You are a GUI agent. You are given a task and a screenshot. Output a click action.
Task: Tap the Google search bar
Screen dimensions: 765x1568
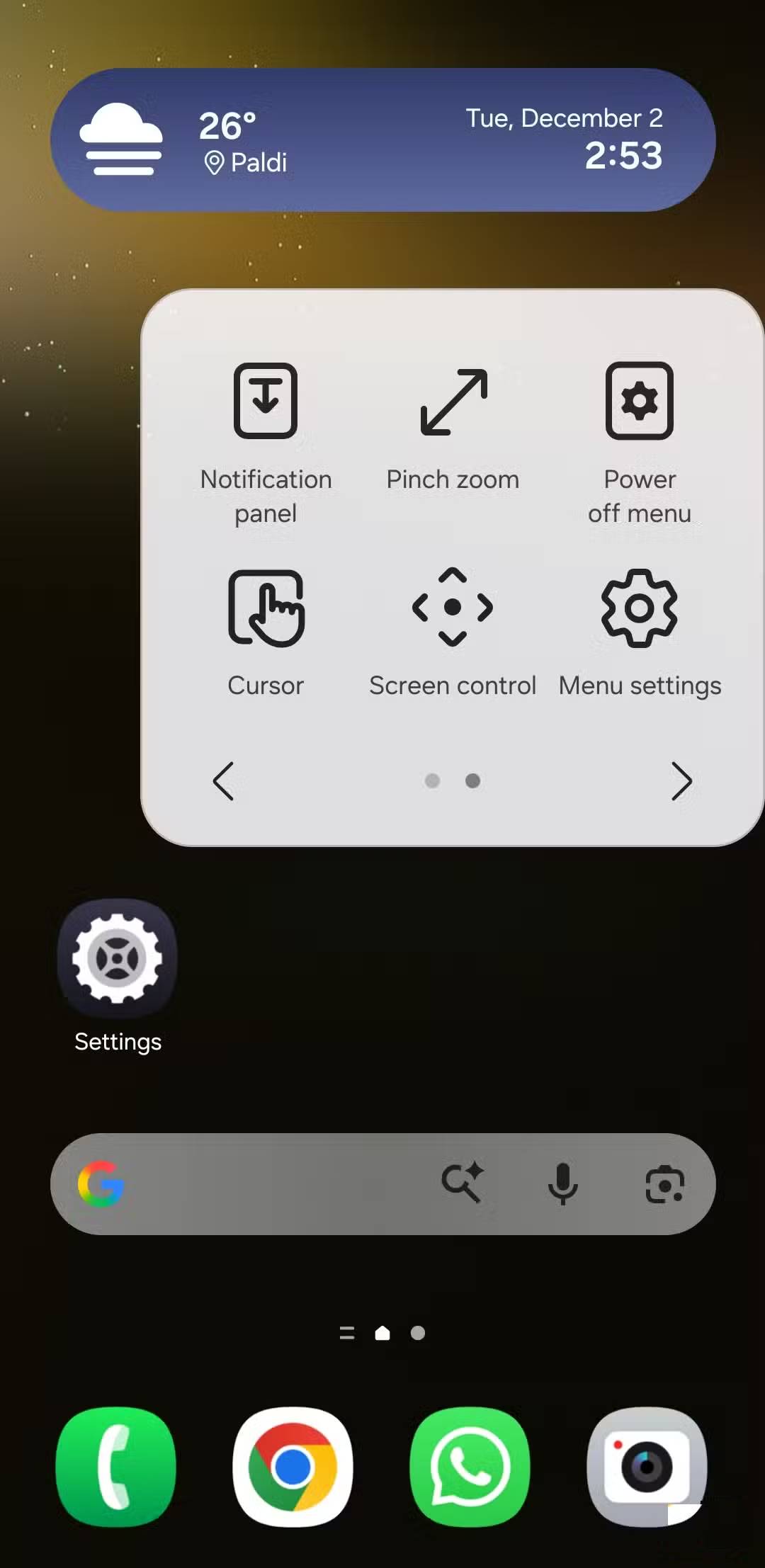coord(269,1184)
